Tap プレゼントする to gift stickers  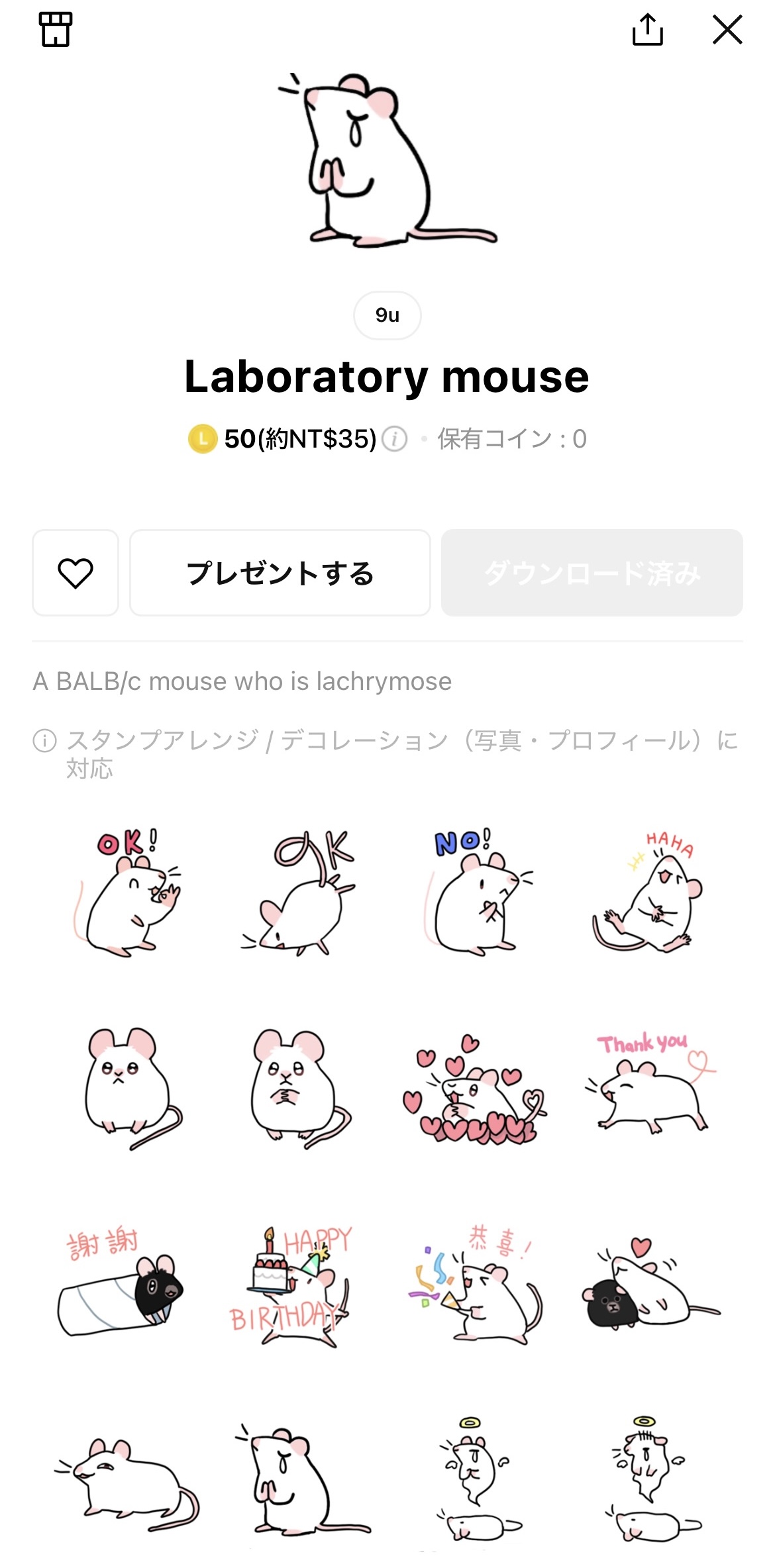point(280,573)
